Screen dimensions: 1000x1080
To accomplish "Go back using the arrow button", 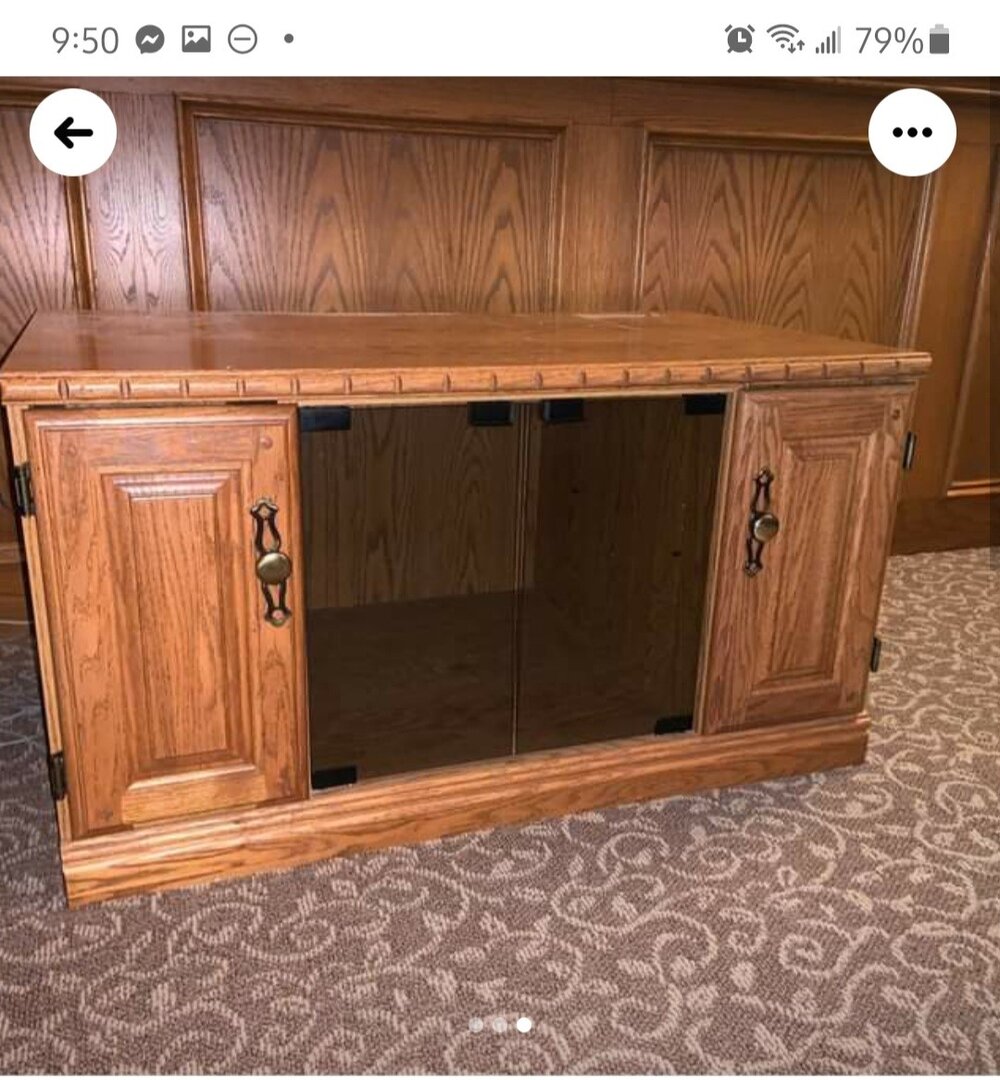I will pyautogui.click(x=73, y=133).
